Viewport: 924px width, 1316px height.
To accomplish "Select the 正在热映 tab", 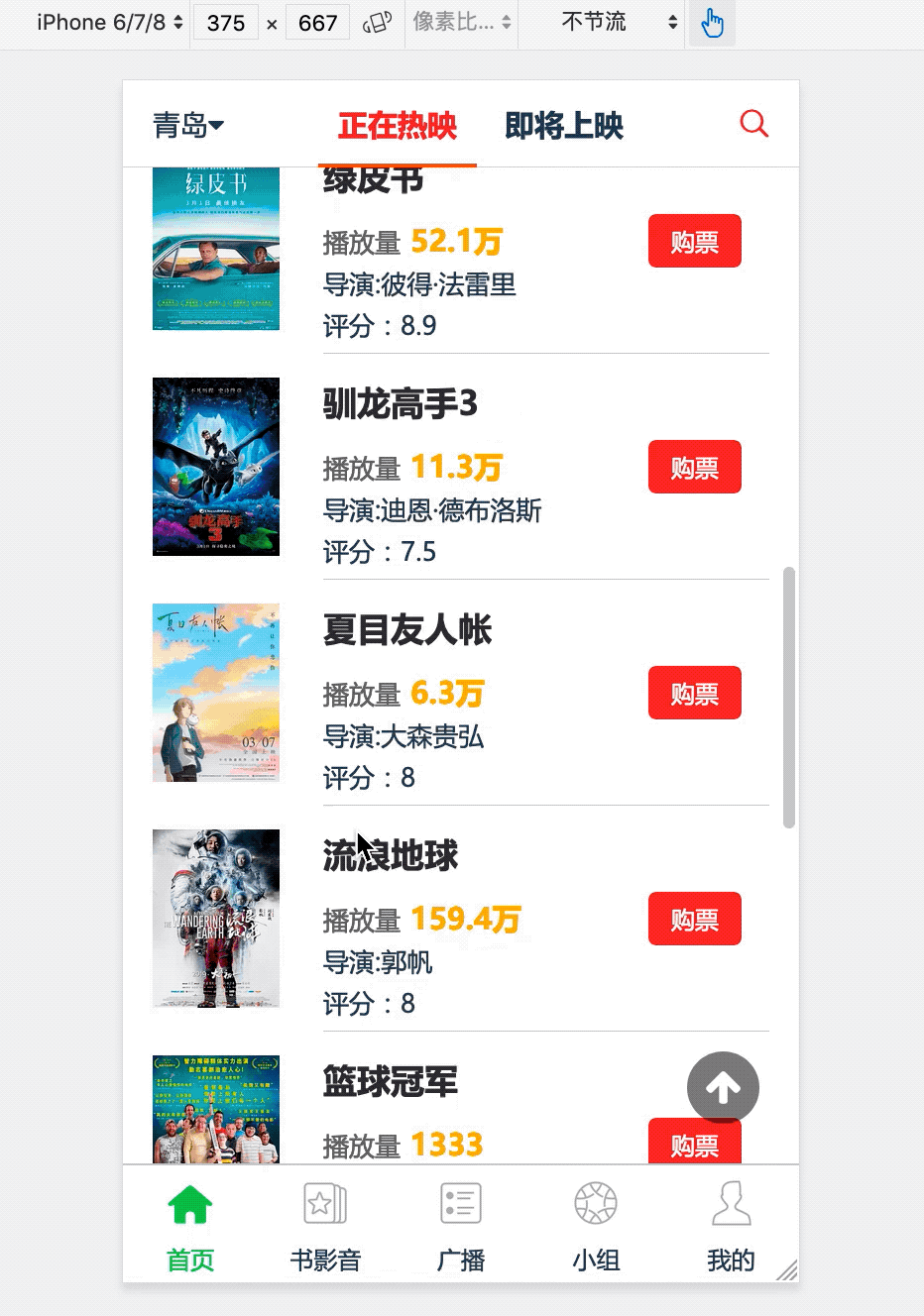I will pyautogui.click(x=397, y=126).
